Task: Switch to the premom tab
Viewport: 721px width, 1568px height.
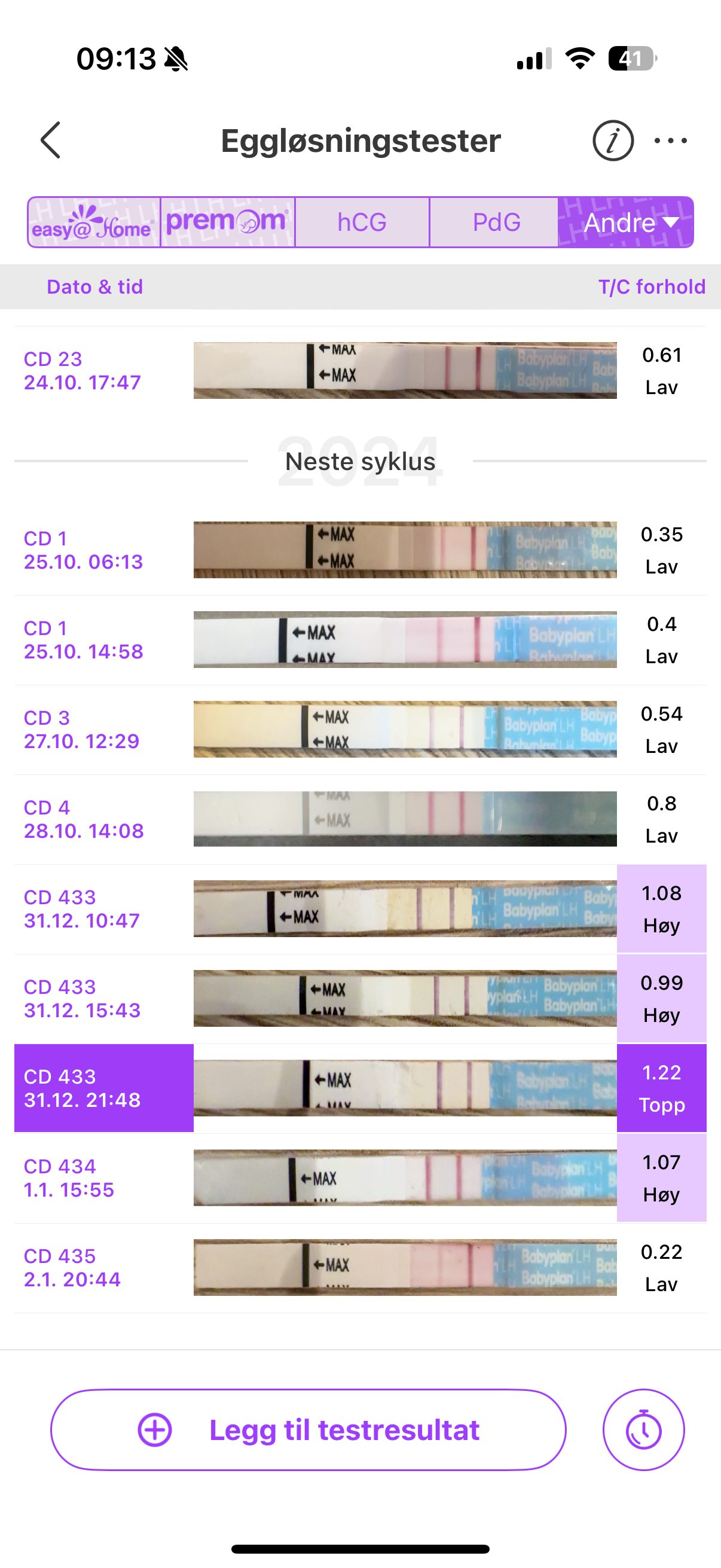Action: pyautogui.click(x=228, y=223)
